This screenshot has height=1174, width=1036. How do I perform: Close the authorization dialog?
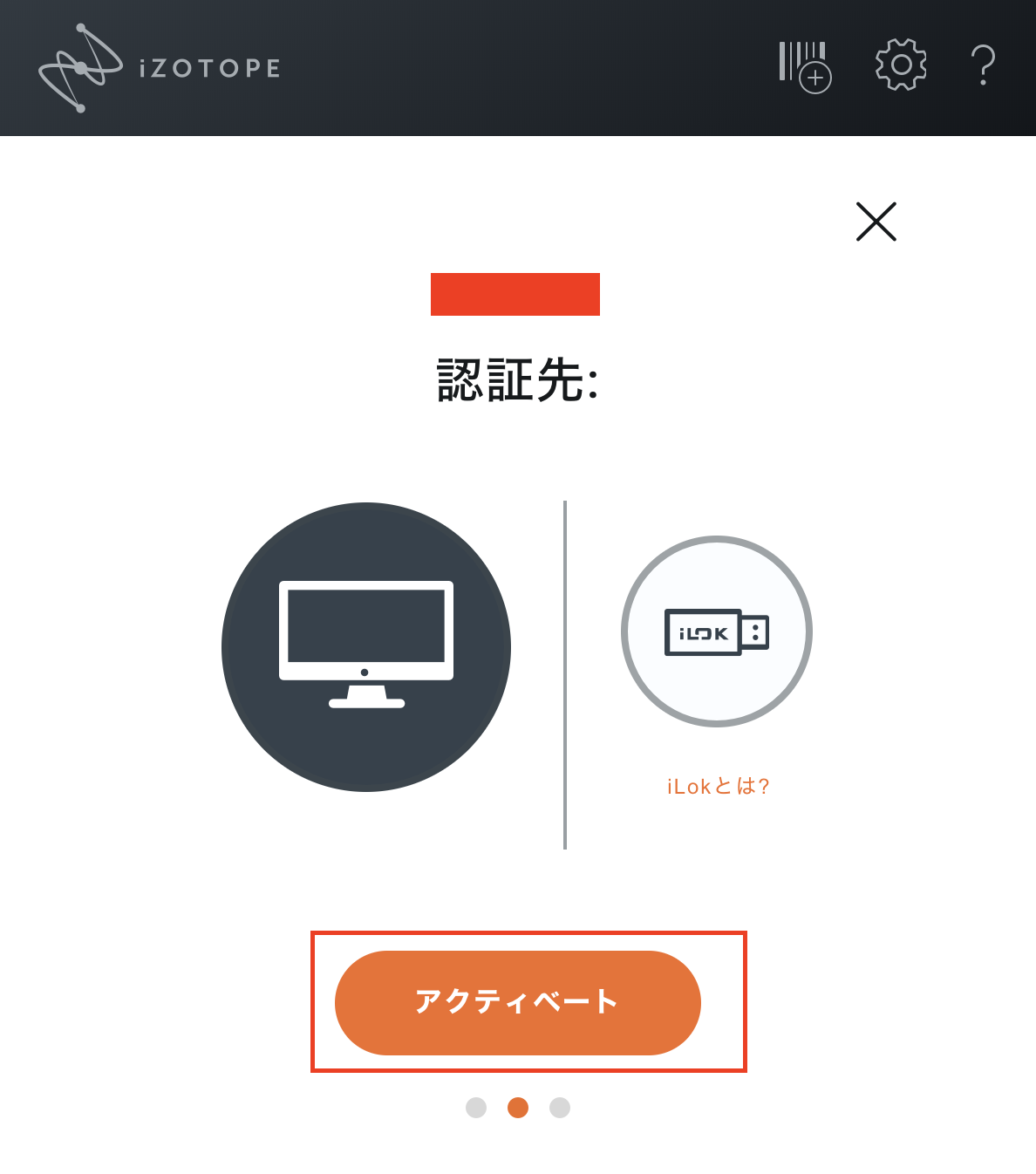[x=876, y=222]
